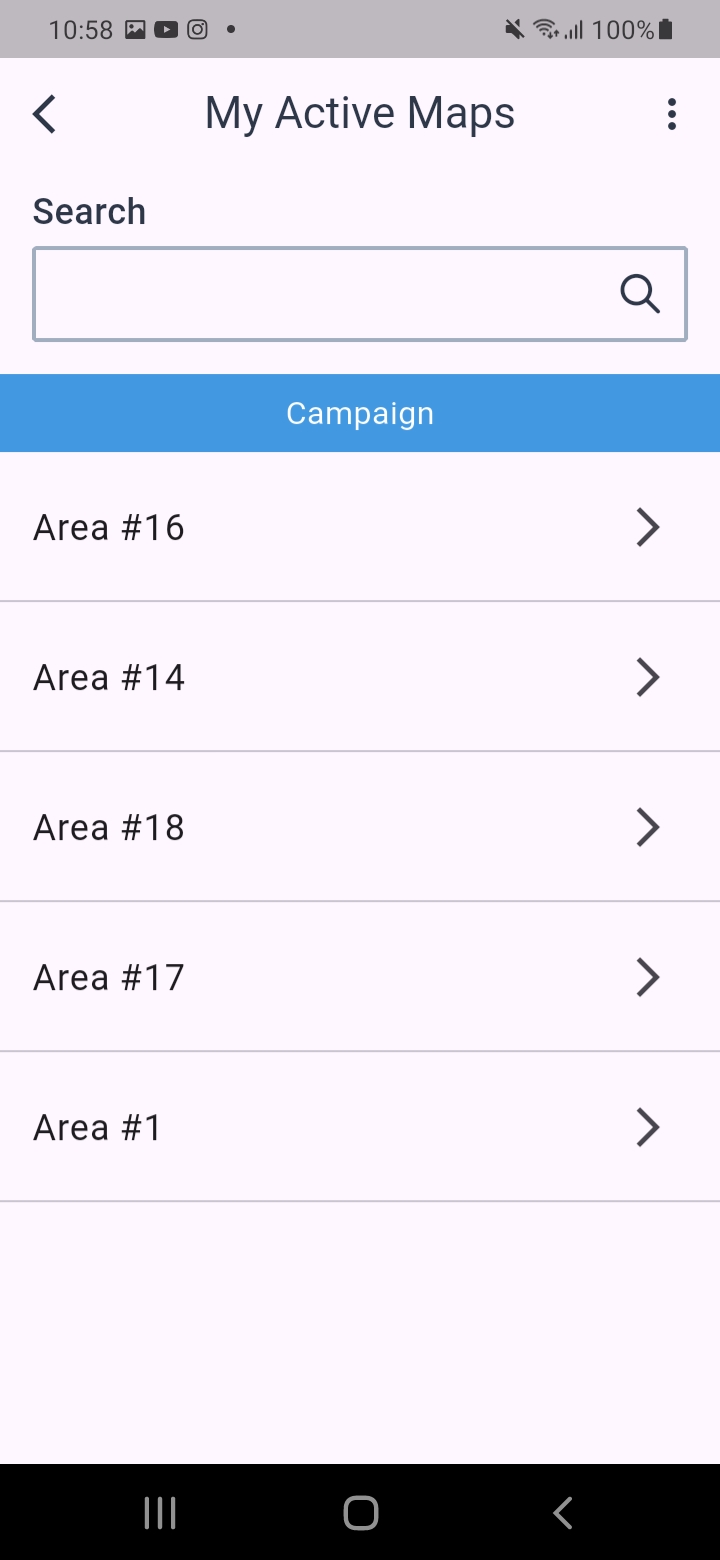Screen dimensions: 720x1560
Task: Open Area #16 map
Action: (360, 527)
